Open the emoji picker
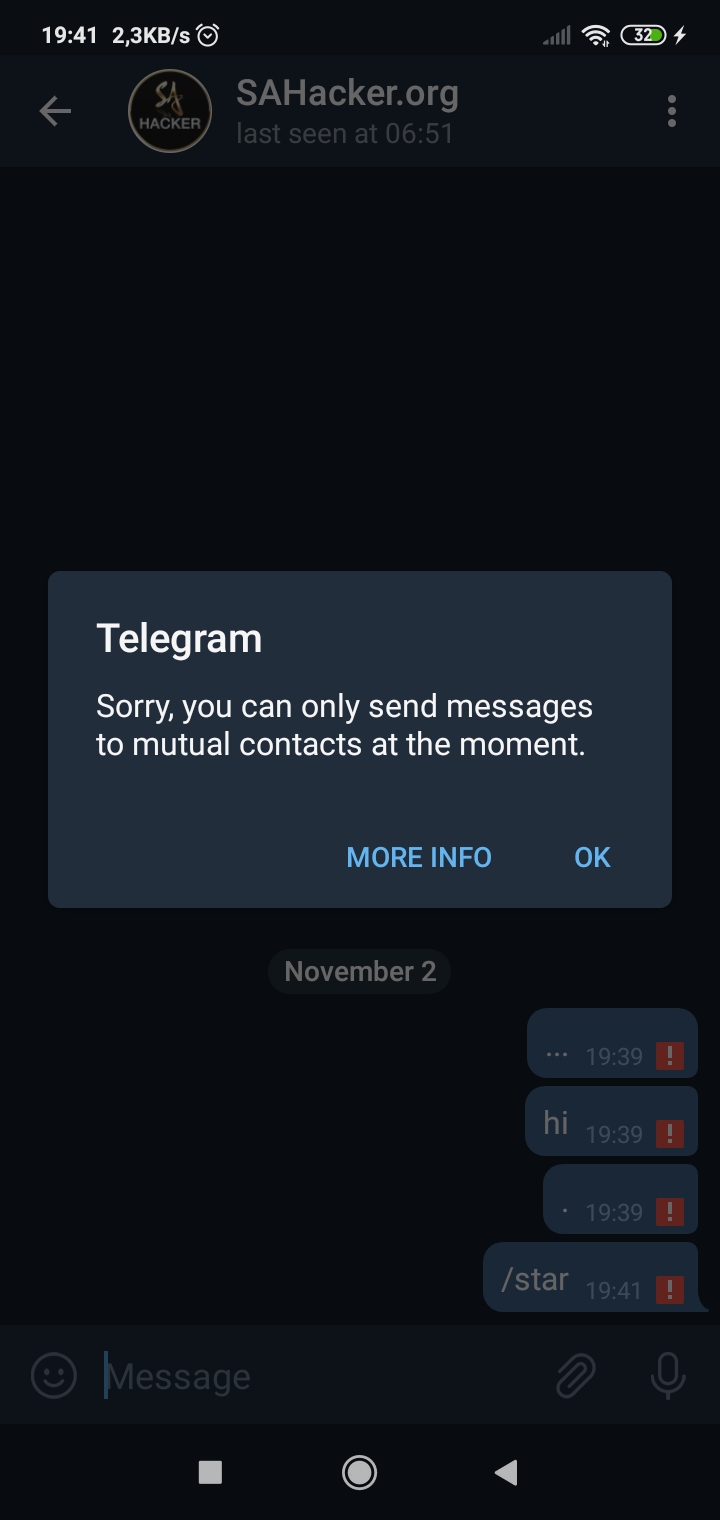Image resolution: width=720 pixels, height=1520 pixels. 54,1376
